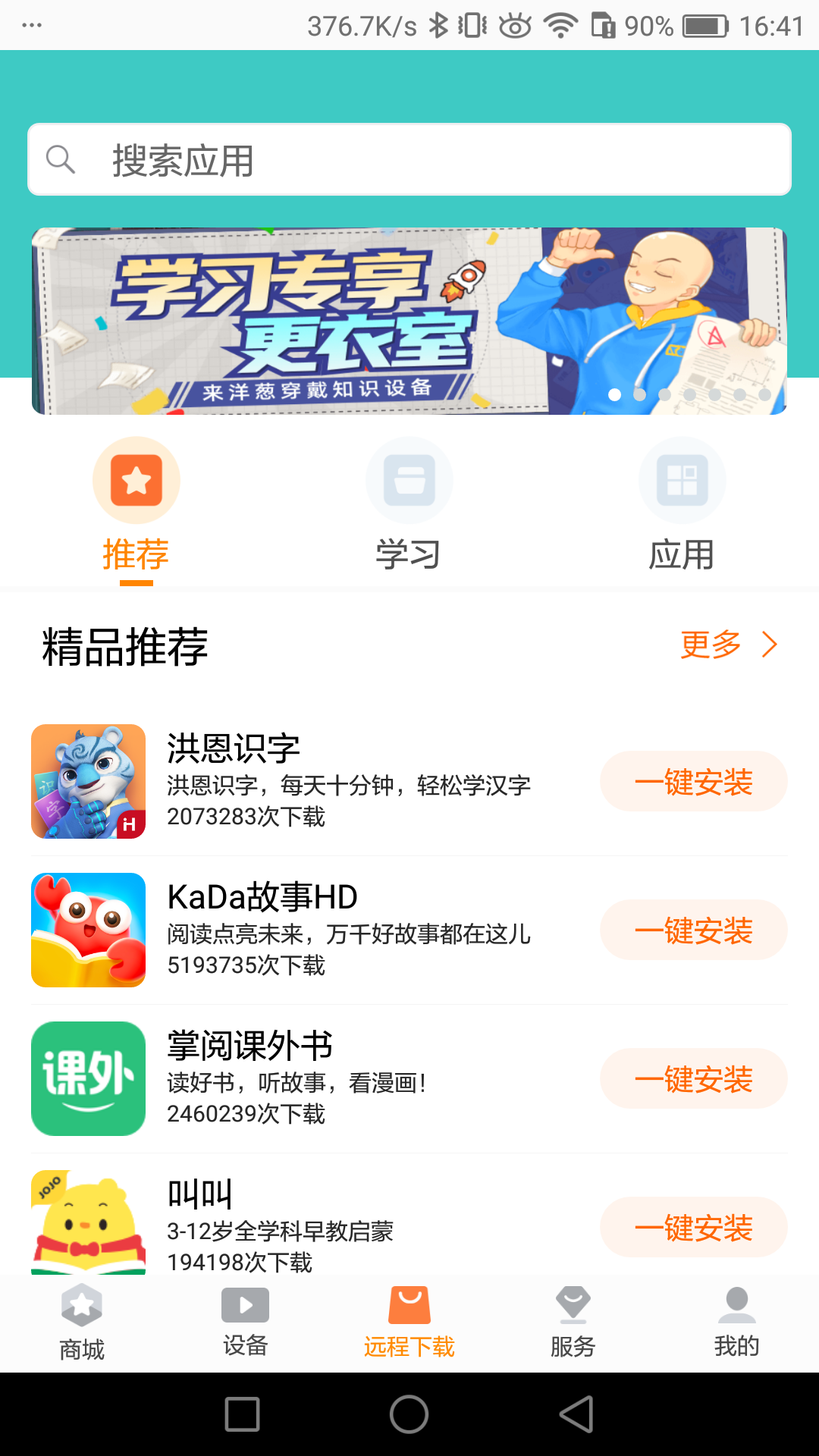Open the 学习专享更衣室 banner

pyautogui.click(x=409, y=320)
